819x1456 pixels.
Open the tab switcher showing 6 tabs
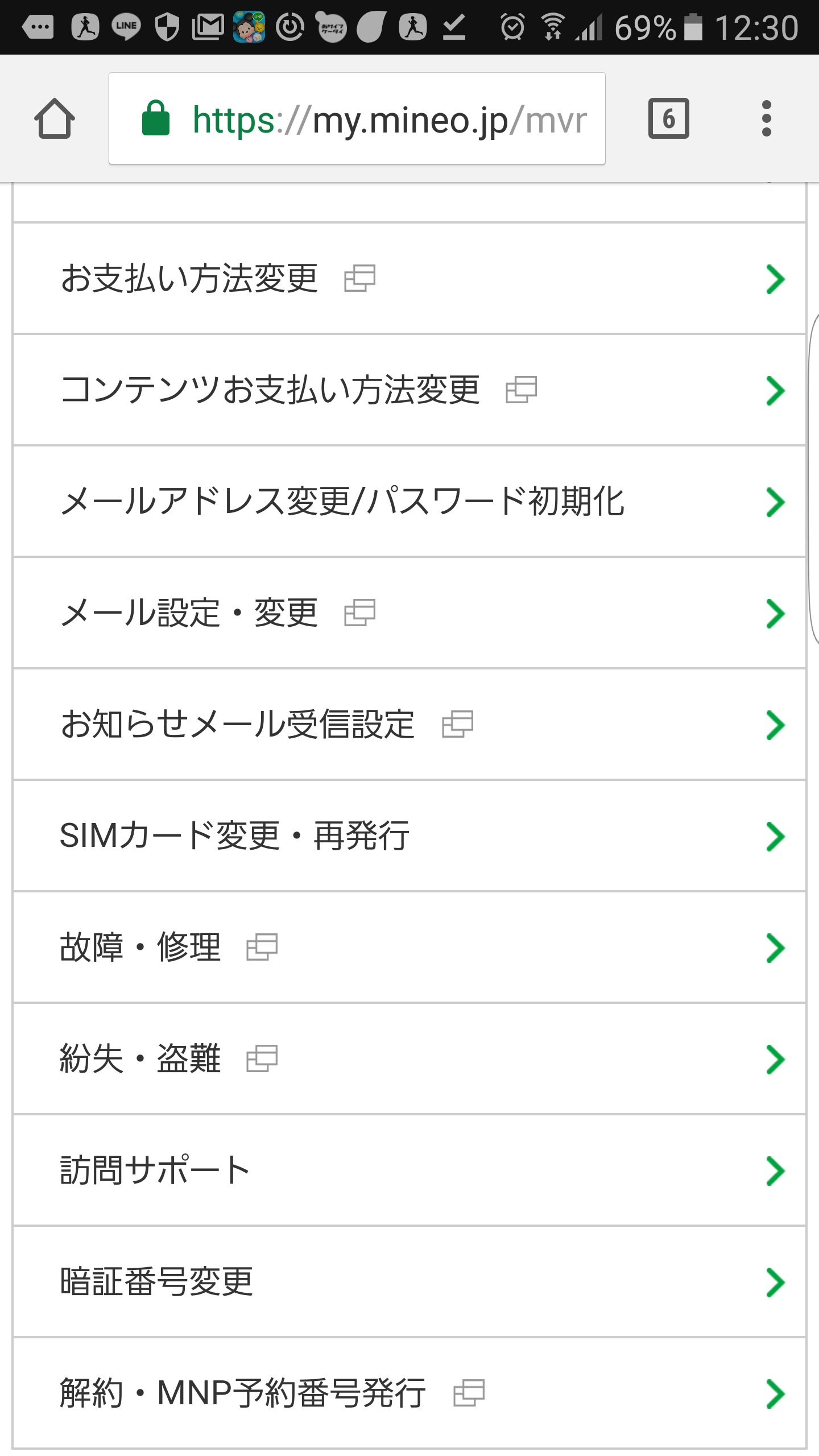click(668, 118)
